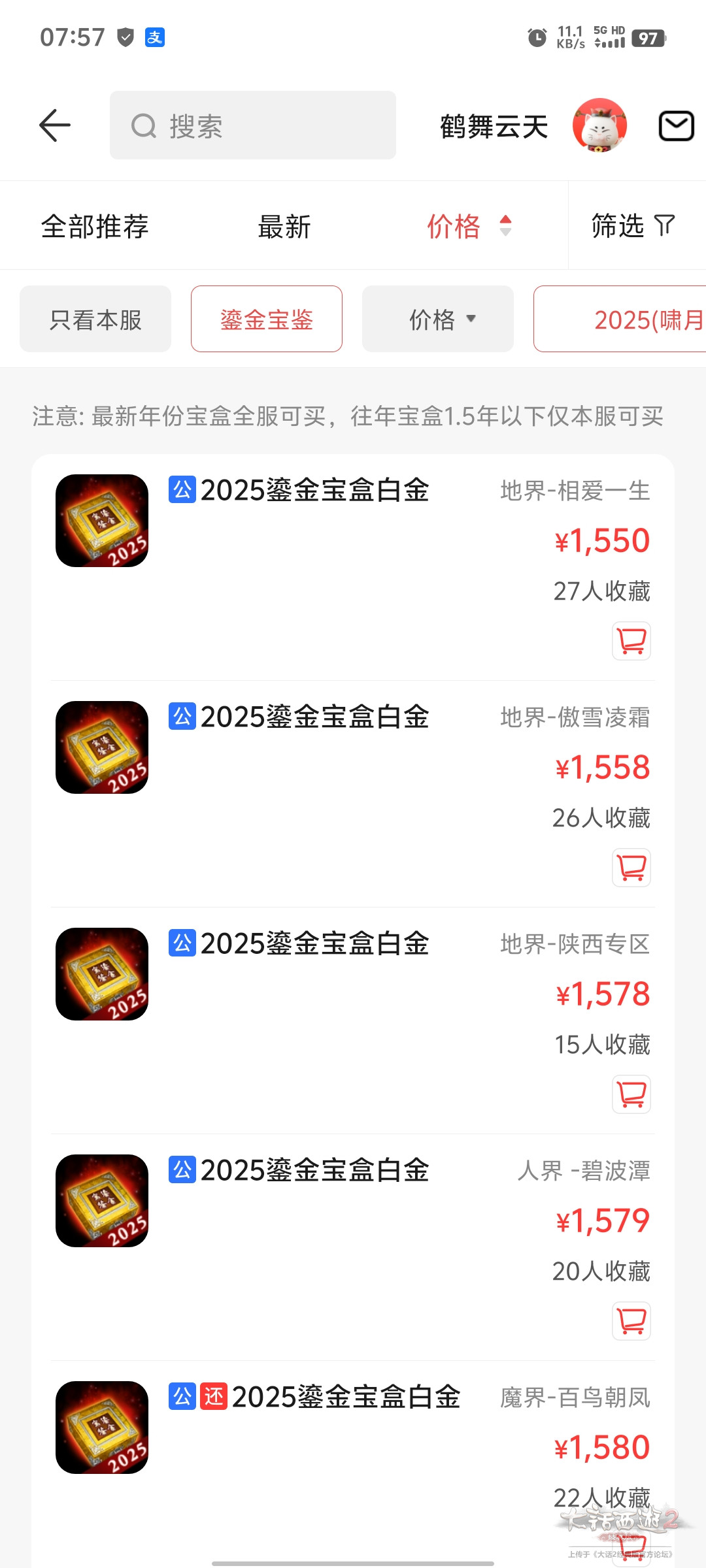Select the 2025(啸月 filter chip
Screen dimensions: 706x1568
click(x=621, y=319)
